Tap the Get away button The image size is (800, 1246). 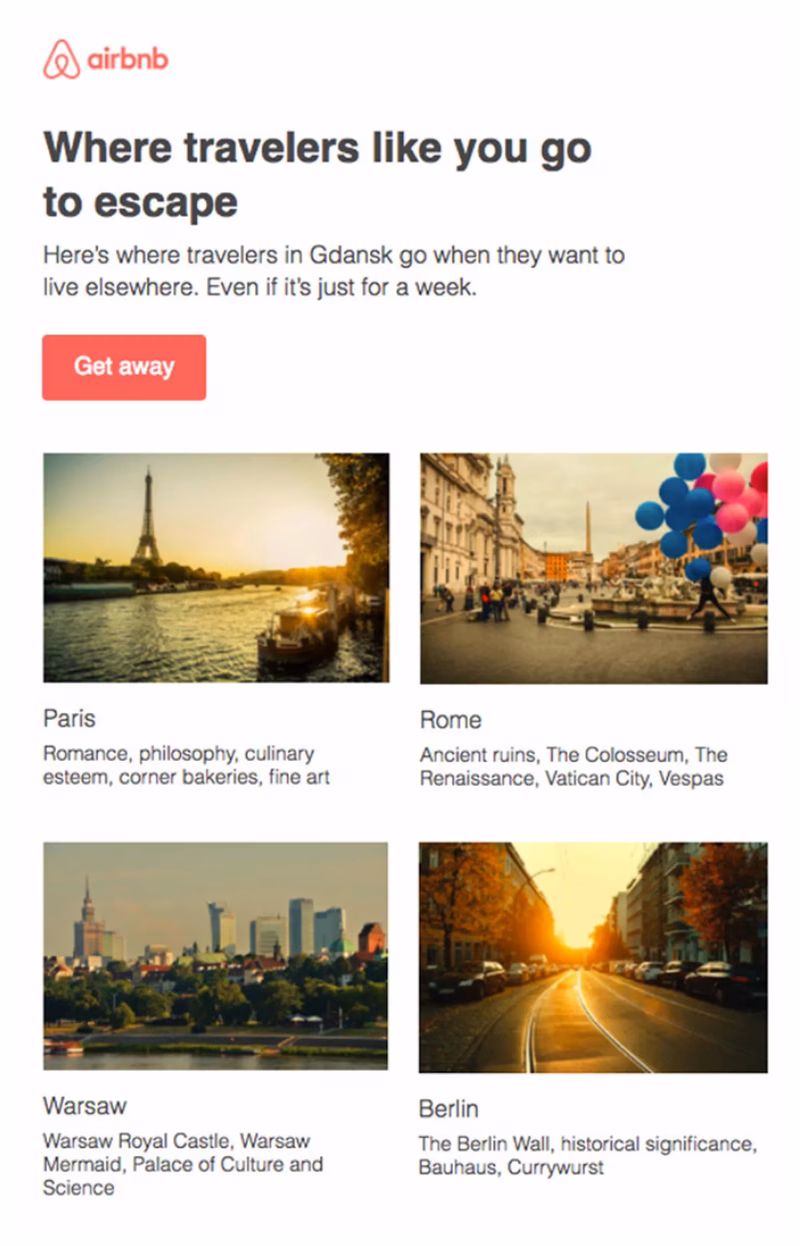tap(124, 367)
